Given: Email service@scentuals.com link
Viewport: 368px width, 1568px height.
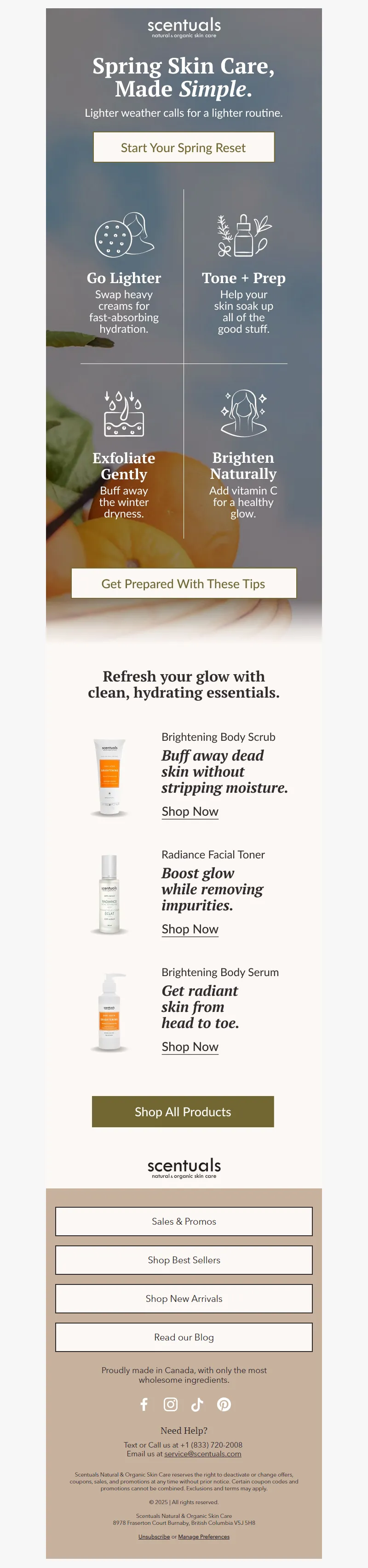Looking at the screenshot, I should coord(202,1453).
